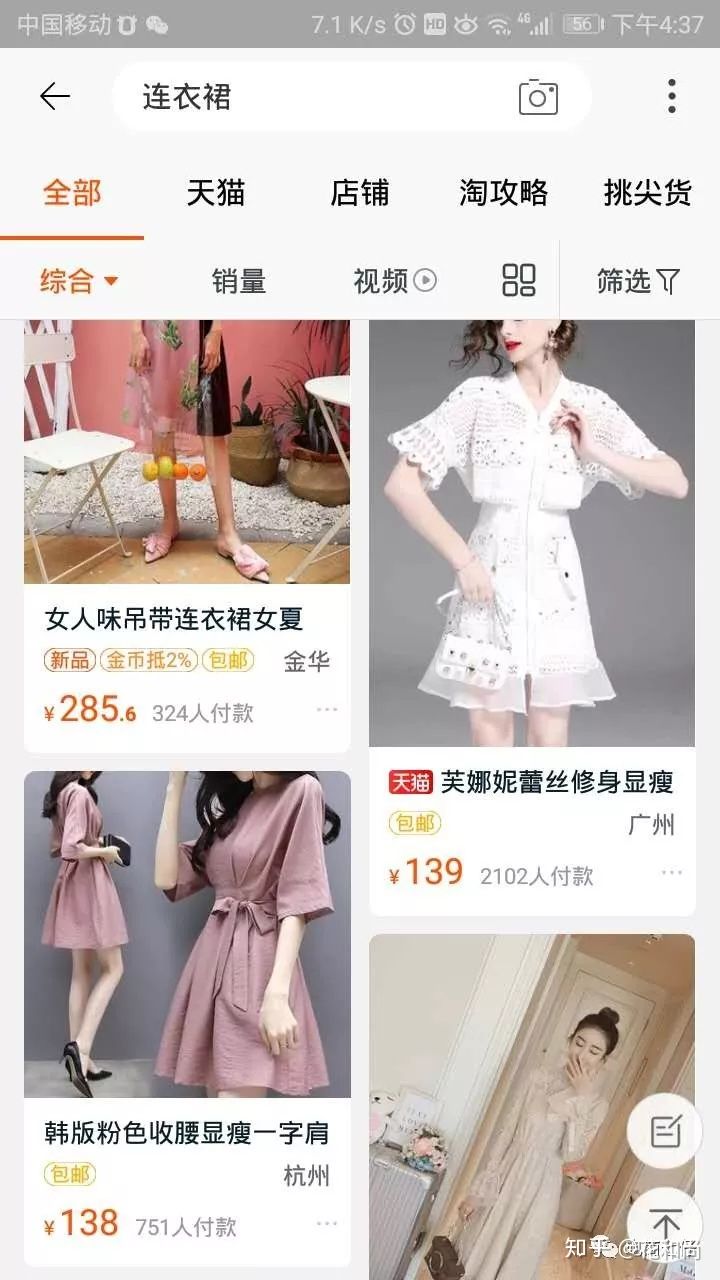Go back using the back arrow

[x=54, y=97]
